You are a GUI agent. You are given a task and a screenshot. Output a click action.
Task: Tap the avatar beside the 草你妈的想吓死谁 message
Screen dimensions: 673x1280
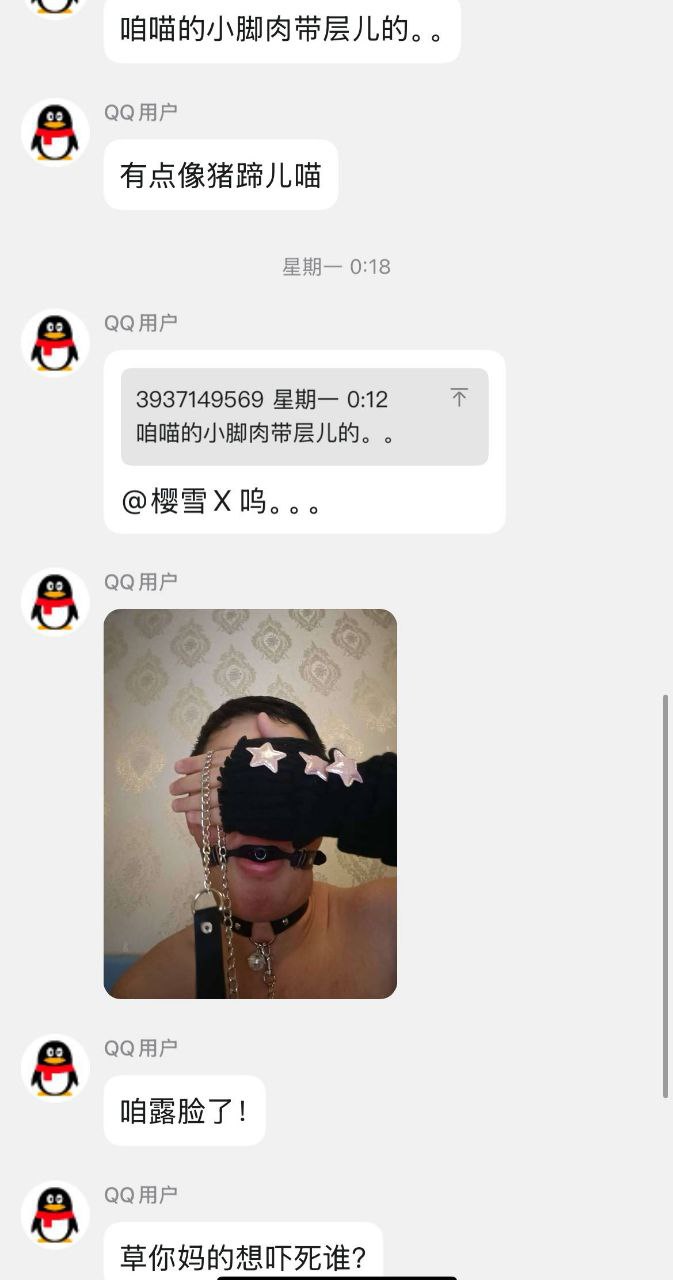[55, 1214]
